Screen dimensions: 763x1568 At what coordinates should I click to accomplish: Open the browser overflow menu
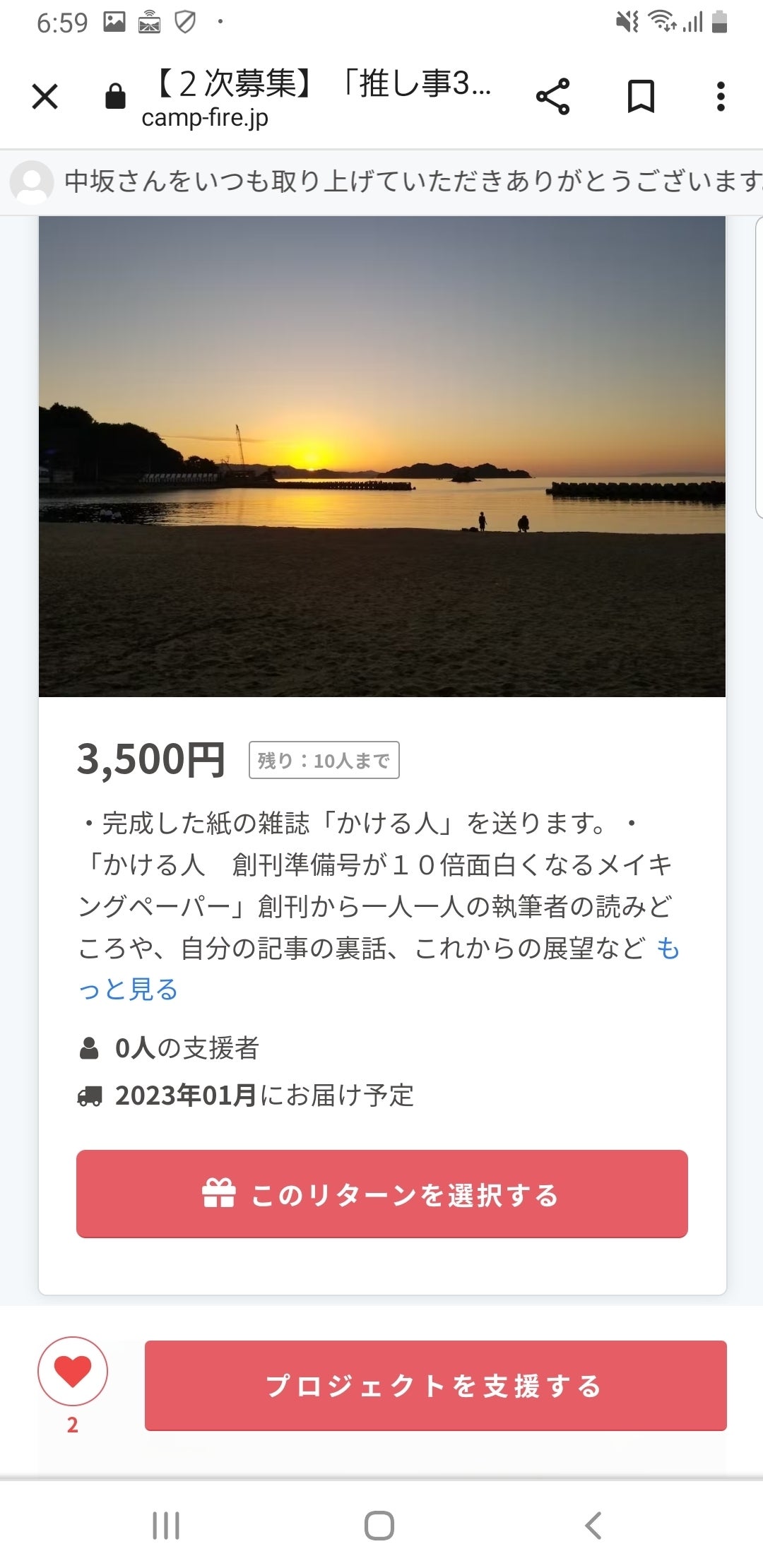pyautogui.click(x=720, y=97)
